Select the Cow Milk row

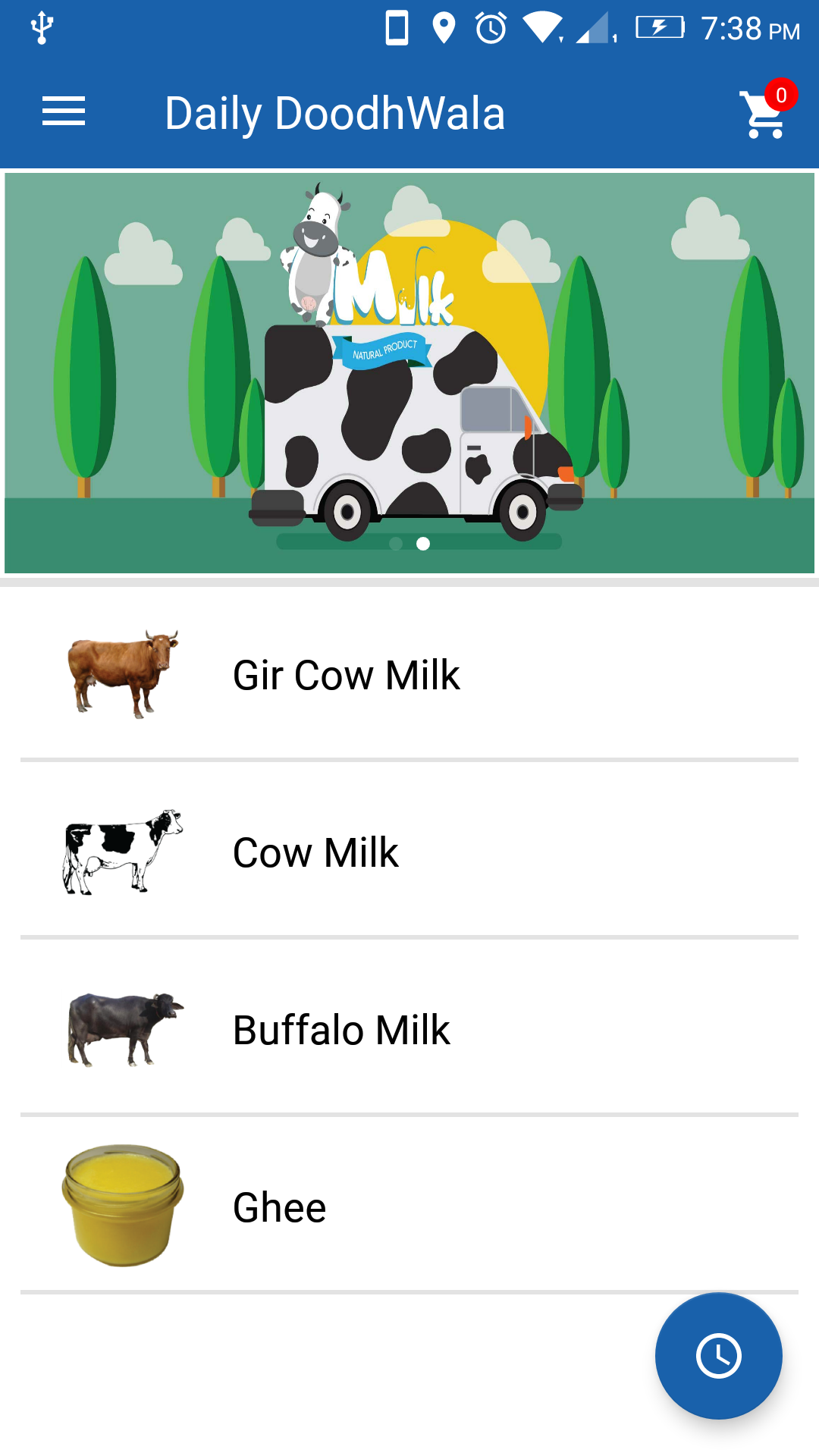click(409, 852)
